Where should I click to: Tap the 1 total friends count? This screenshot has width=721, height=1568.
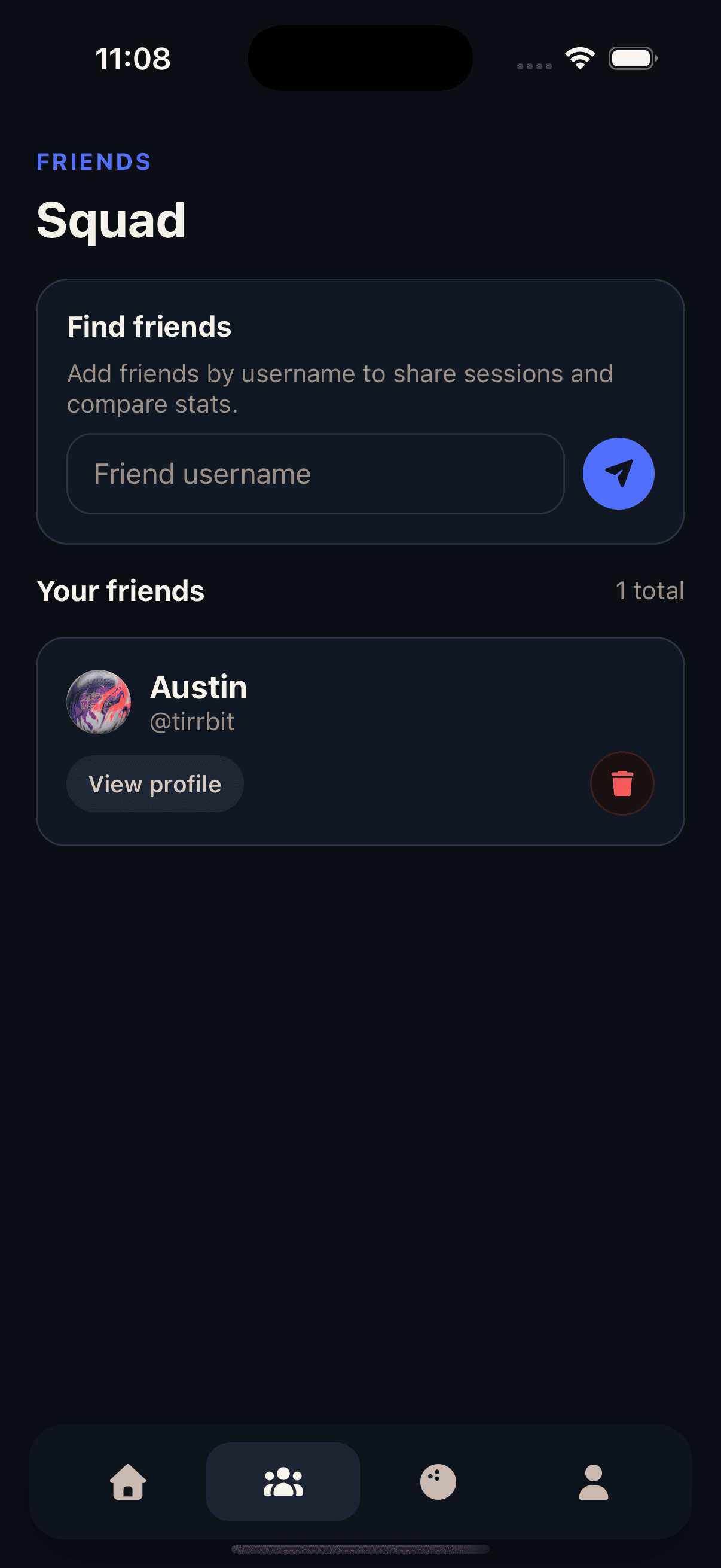click(650, 589)
